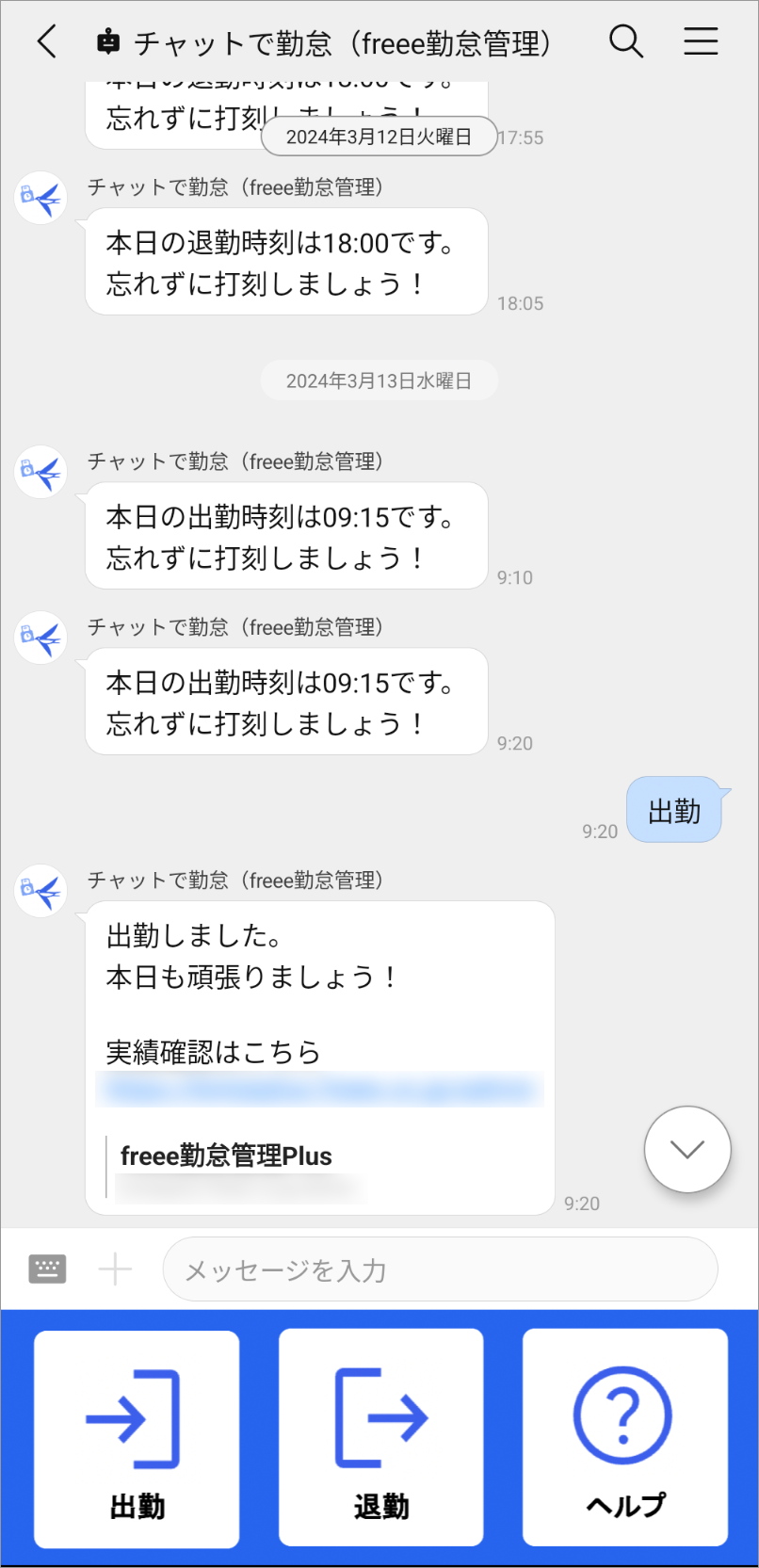This screenshot has width=759, height=1568.
Task: Go back from the chat
Action: (47, 42)
